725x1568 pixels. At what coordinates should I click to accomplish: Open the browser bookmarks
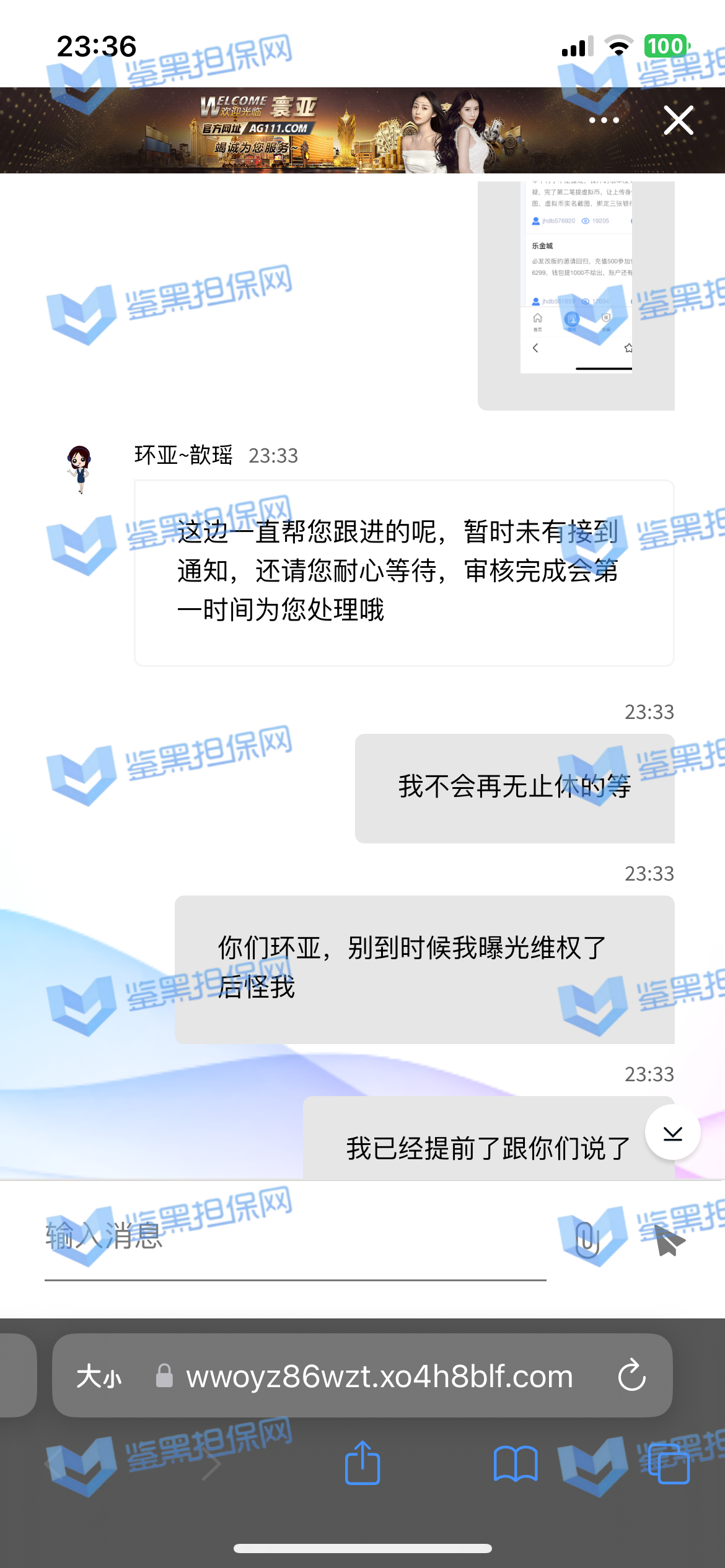[x=515, y=1465]
